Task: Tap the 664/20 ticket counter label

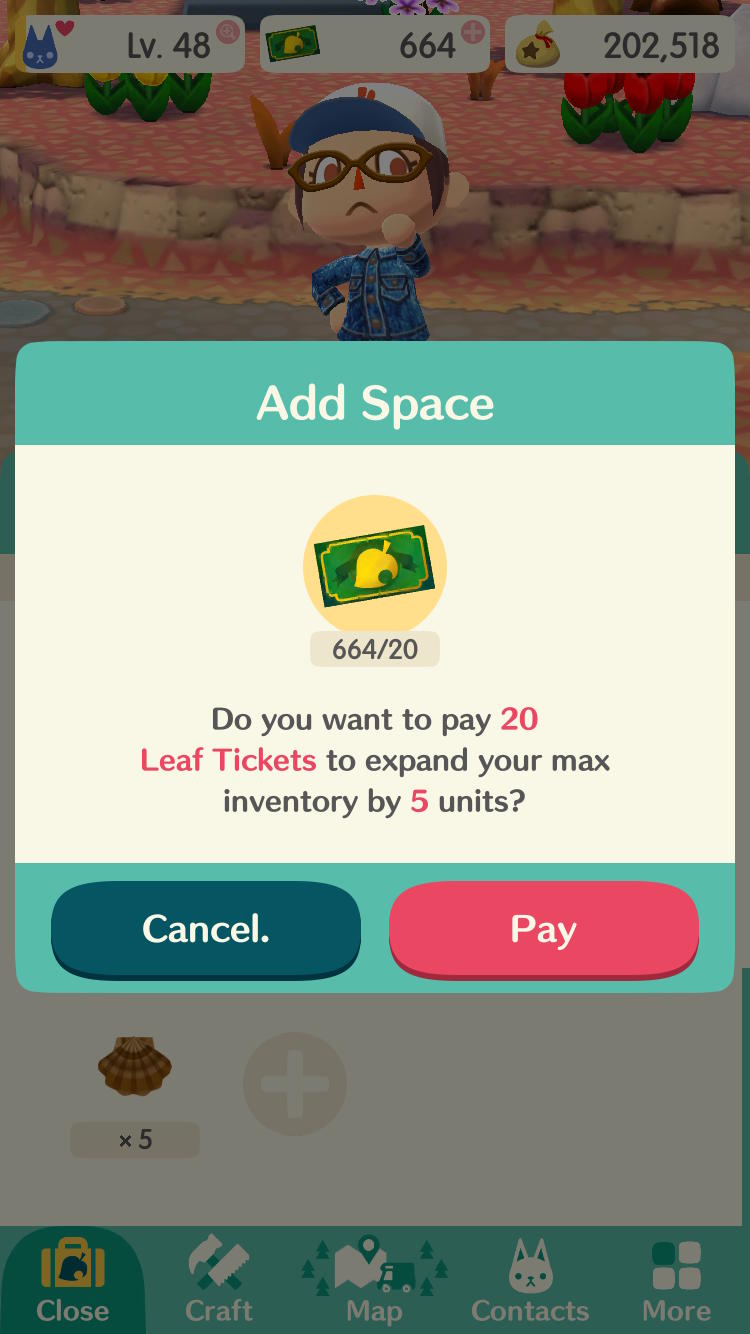Action: point(374,648)
